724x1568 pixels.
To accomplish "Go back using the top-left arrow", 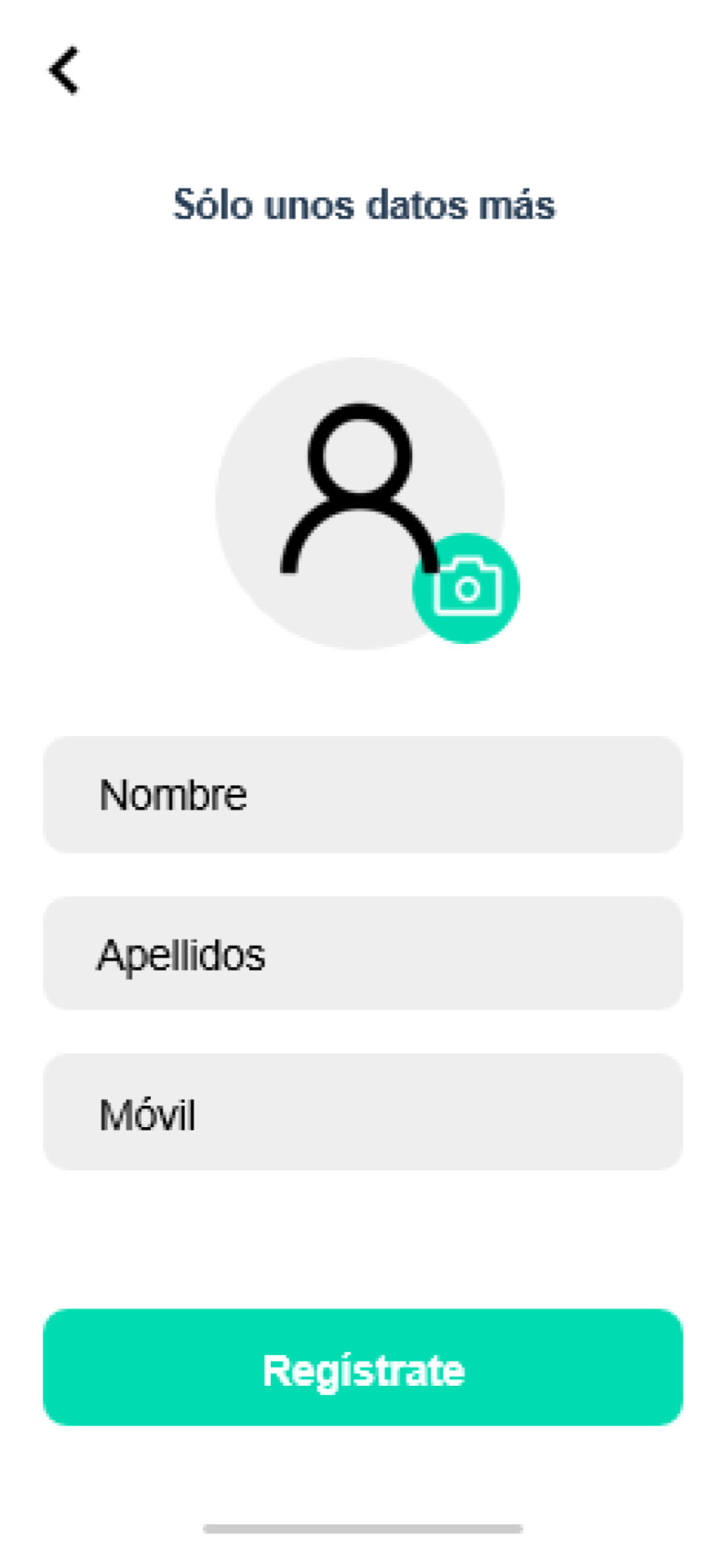I will point(64,70).
